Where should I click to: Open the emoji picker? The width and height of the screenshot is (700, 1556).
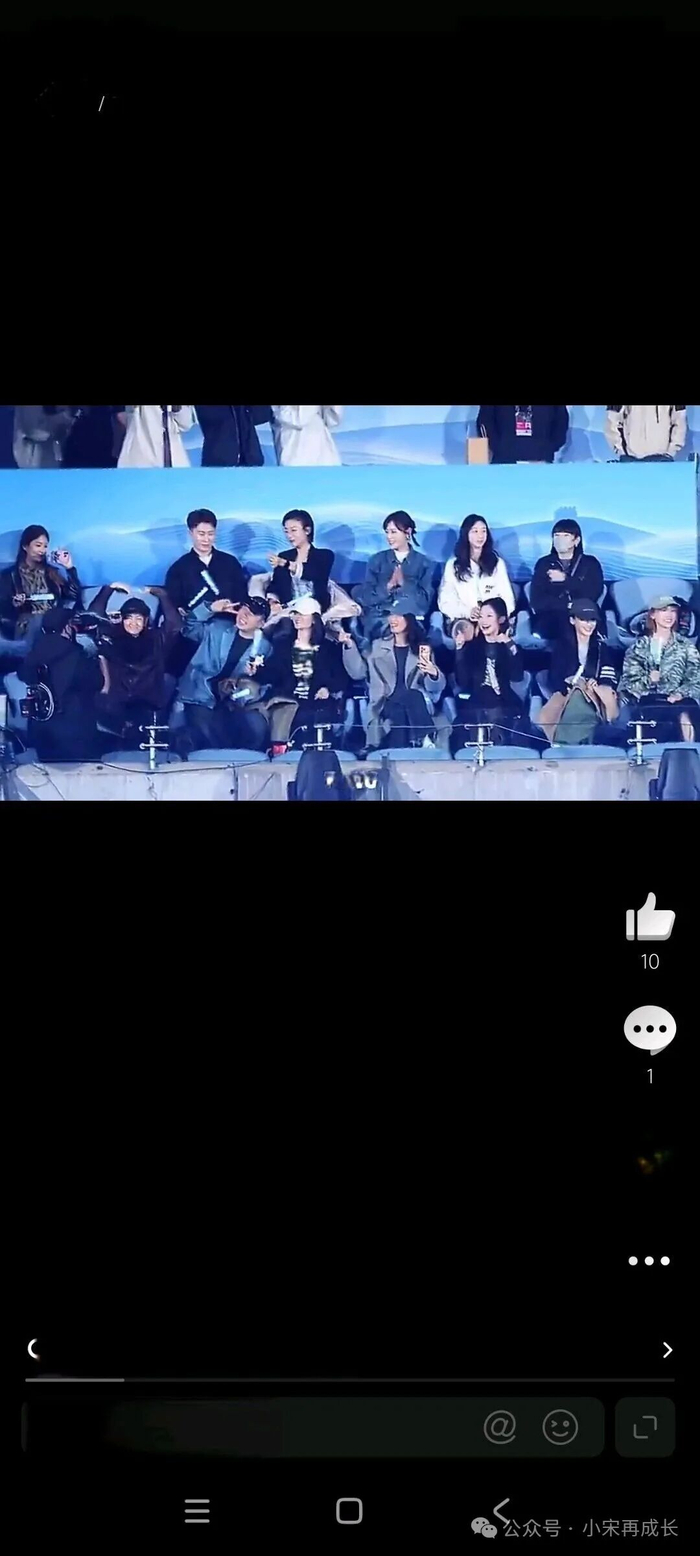pyautogui.click(x=560, y=1427)
